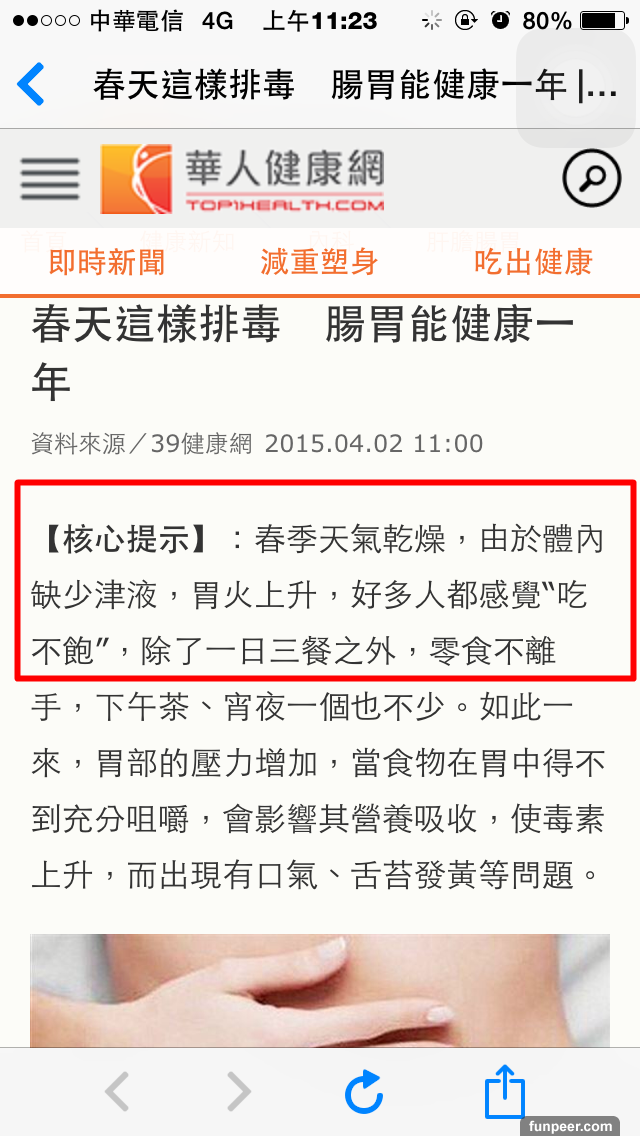Image resolution: width=640 pixels, height=1136 pixels.
Task: Switch to 即時新聞 tab
Action: pos(107,263)
